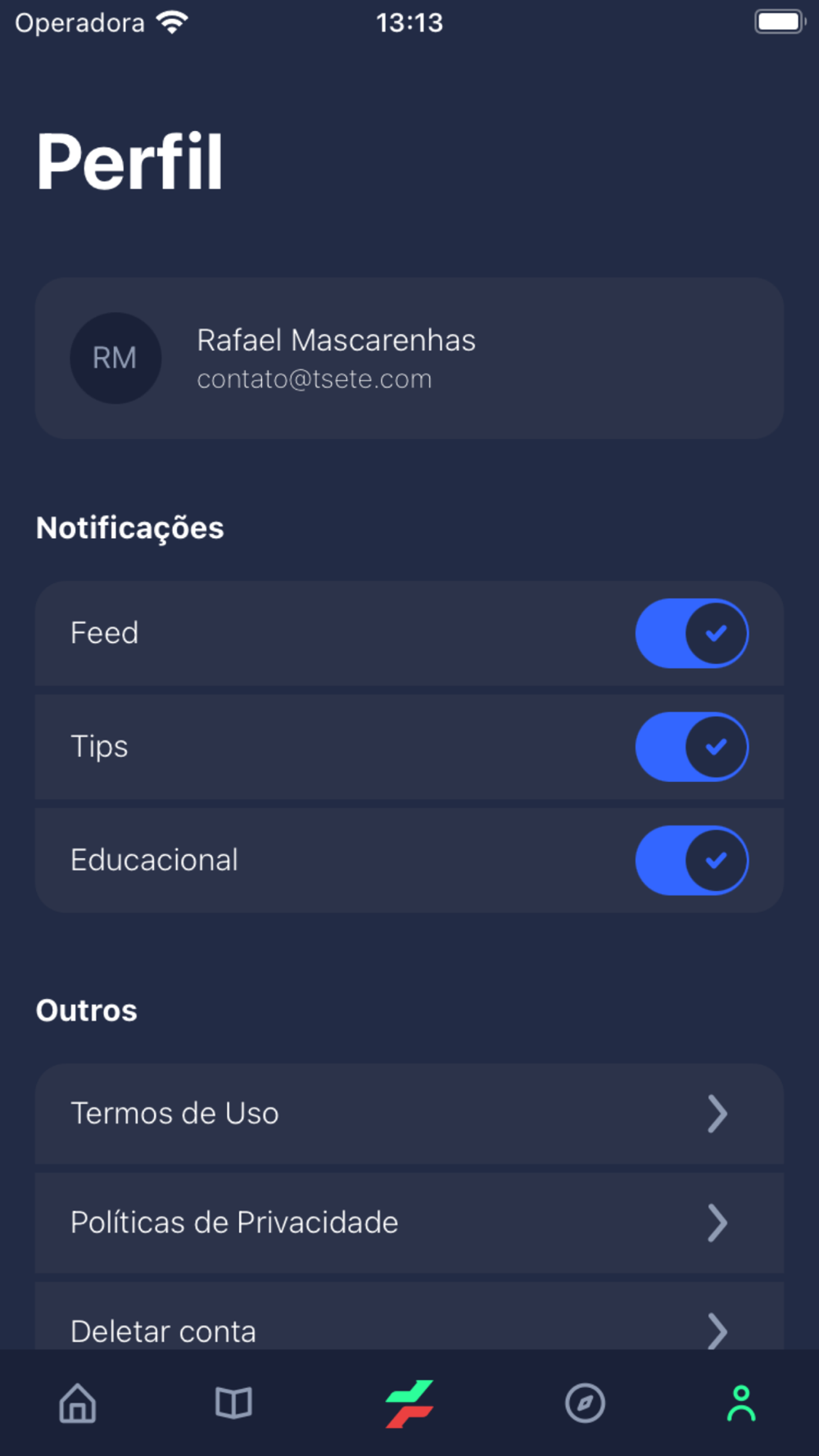Select the profile person tab
The image size is (819, 1456).
pyautogui.click(x=741, y=1403)
